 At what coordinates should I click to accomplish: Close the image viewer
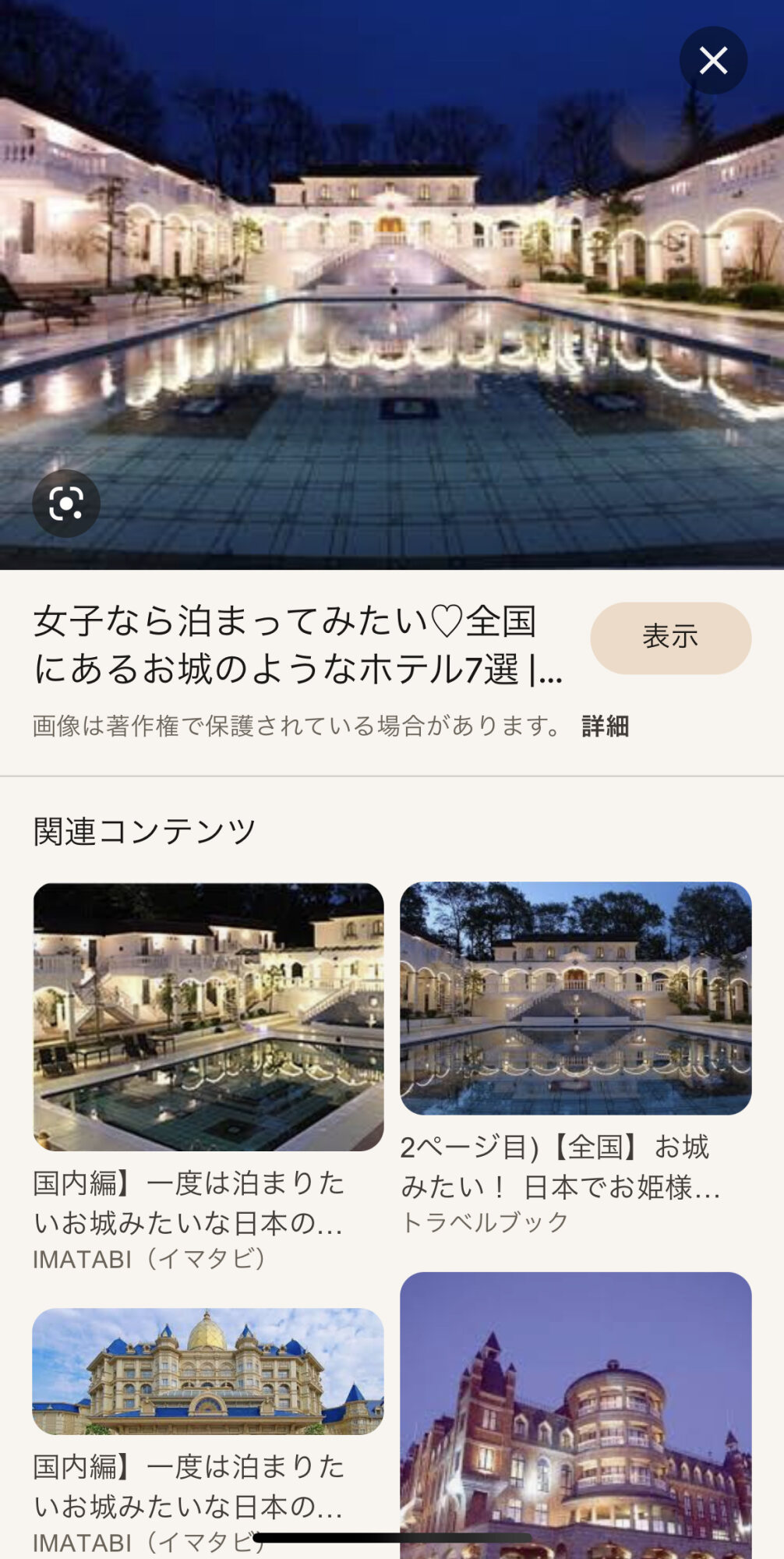click(x=713, y=61)
